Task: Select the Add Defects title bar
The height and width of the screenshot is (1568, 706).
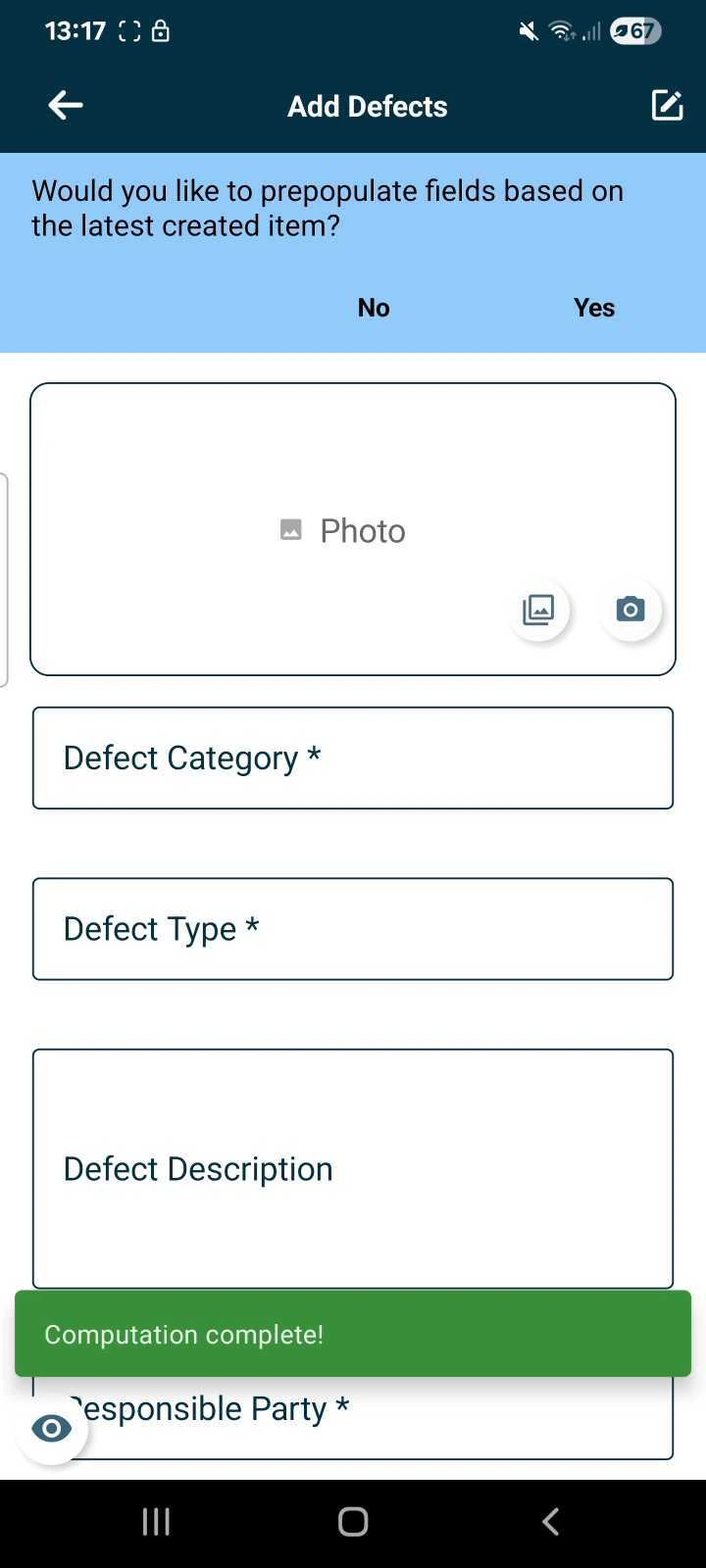Action: (367, 106)
